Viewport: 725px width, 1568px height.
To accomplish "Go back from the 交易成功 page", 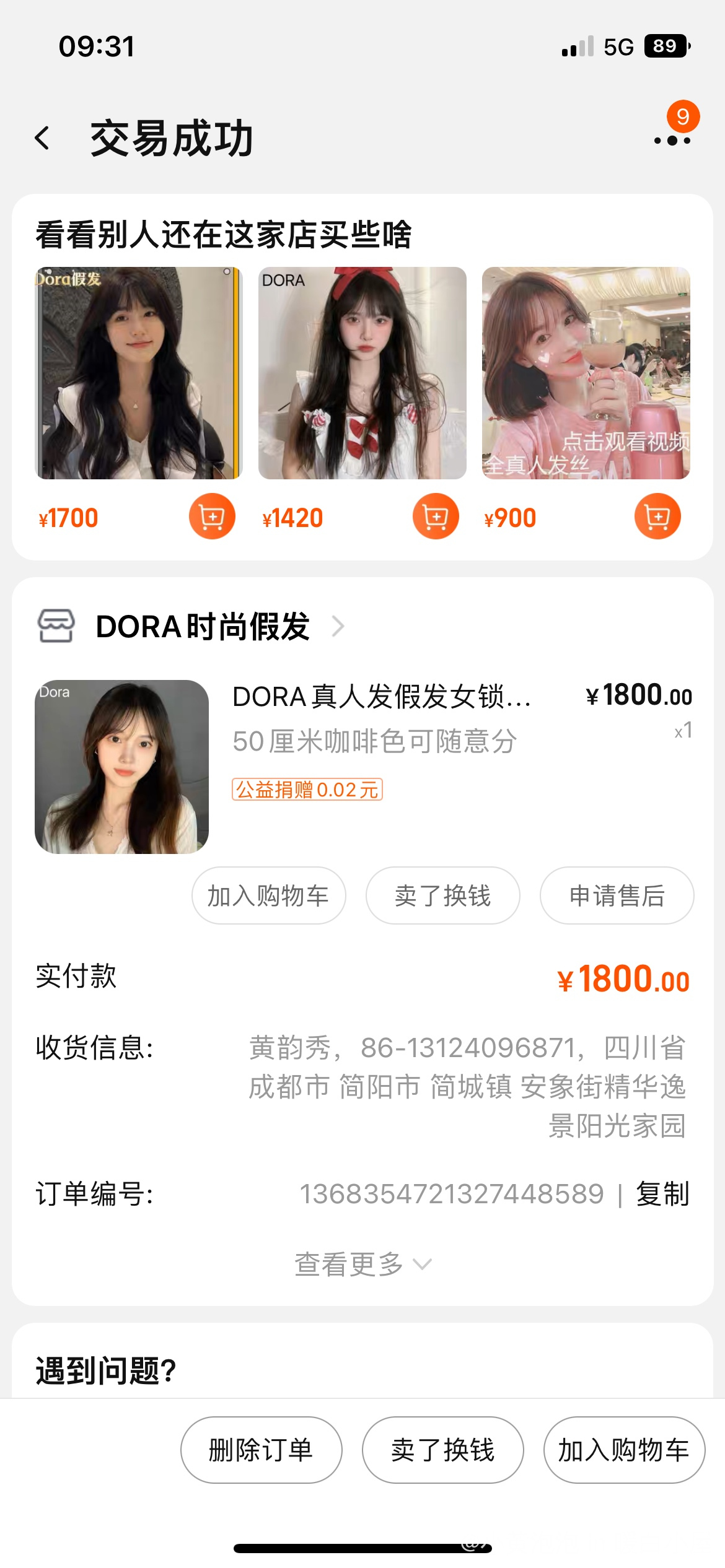I will [42, 138].
